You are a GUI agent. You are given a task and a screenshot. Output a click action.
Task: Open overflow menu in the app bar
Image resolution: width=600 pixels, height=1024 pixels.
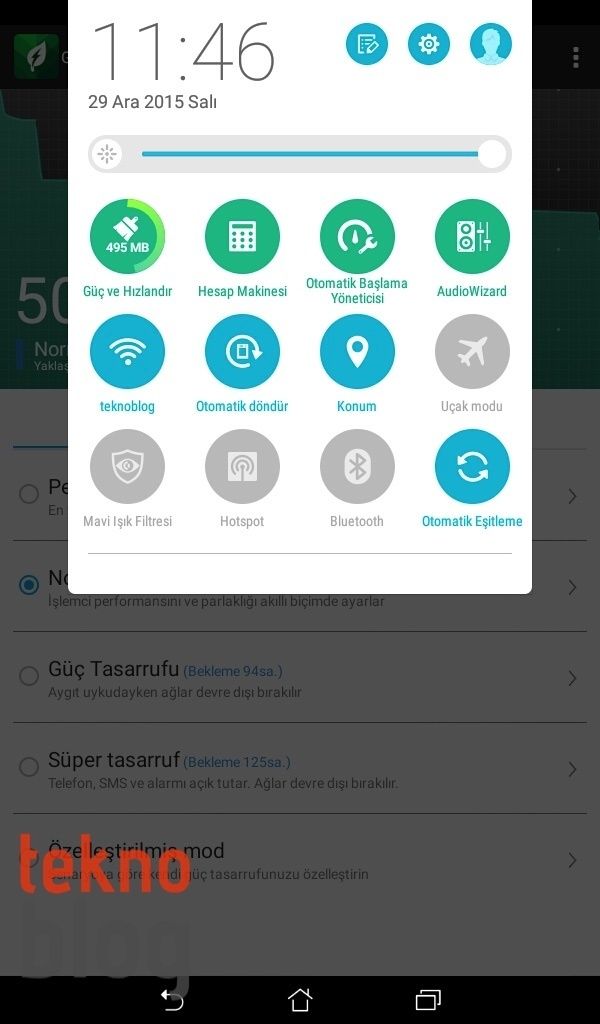click(576, 57)
